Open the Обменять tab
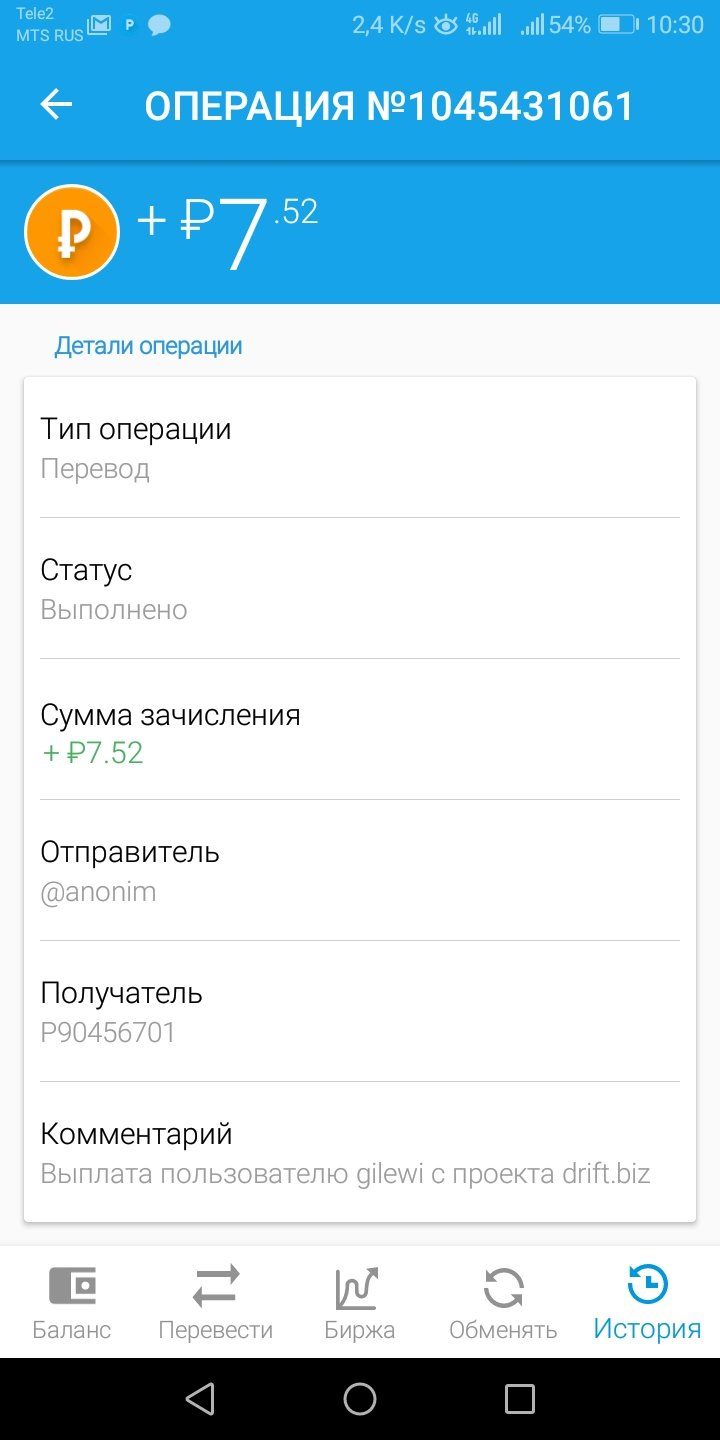The width and height of the screenshot is (720, 1440). (x=503, y=1302)
